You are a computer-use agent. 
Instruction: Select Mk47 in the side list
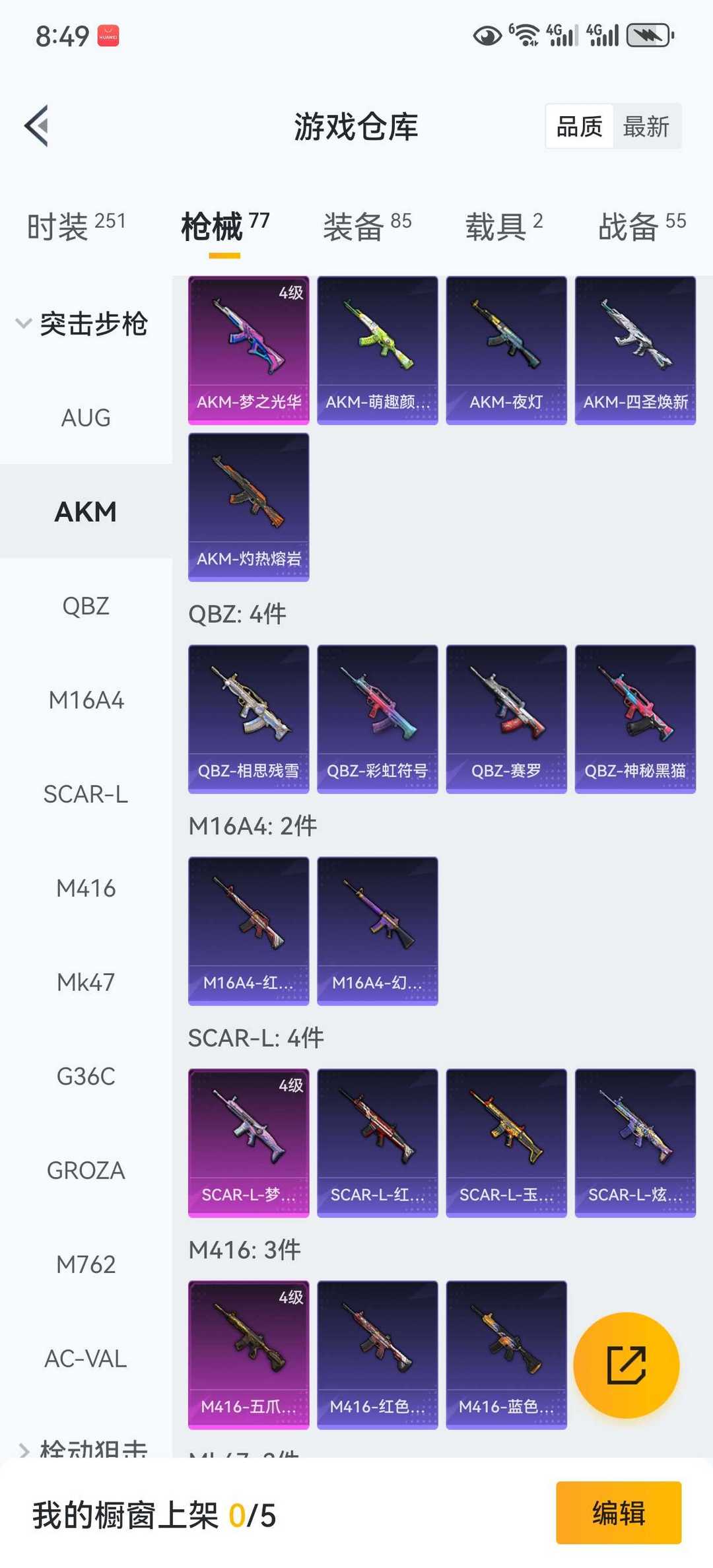(86, 982)
